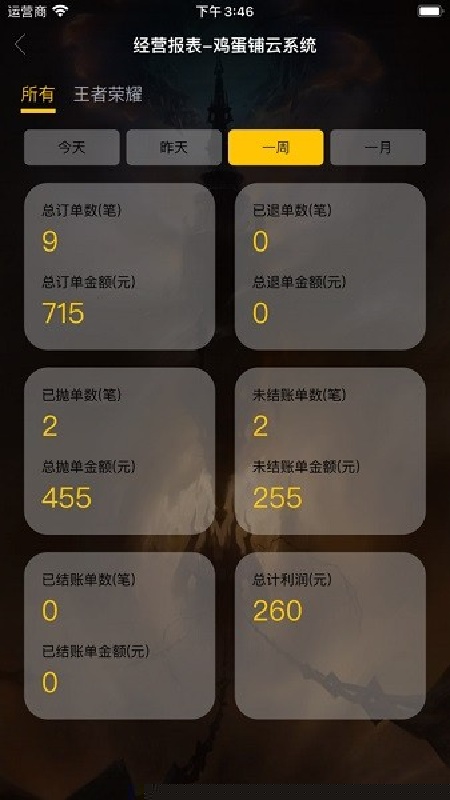Image resolution: width=450 pixels, height=800 pixels.
Task: Go back using the top-left arrow
Action: point(20,45)
